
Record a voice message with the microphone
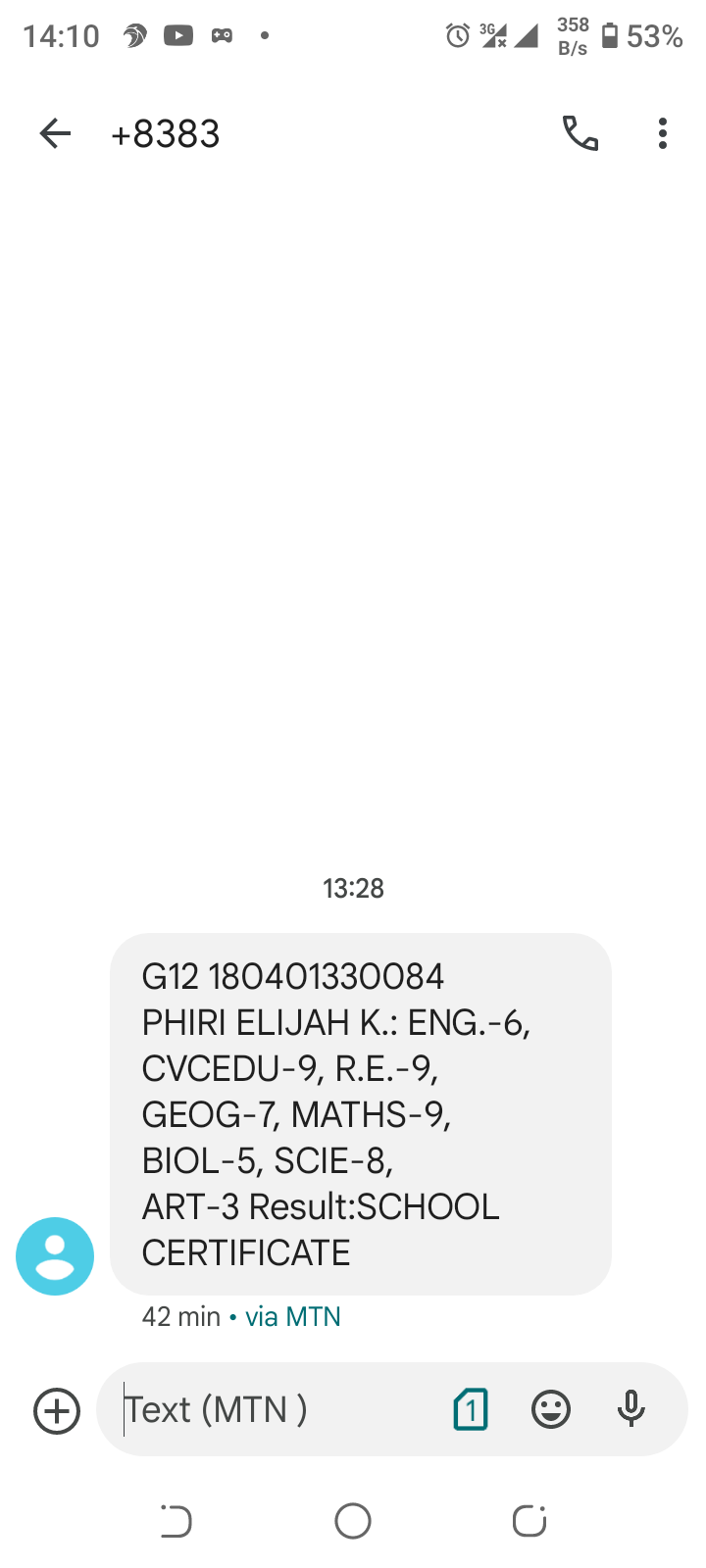coord(631,1410)
